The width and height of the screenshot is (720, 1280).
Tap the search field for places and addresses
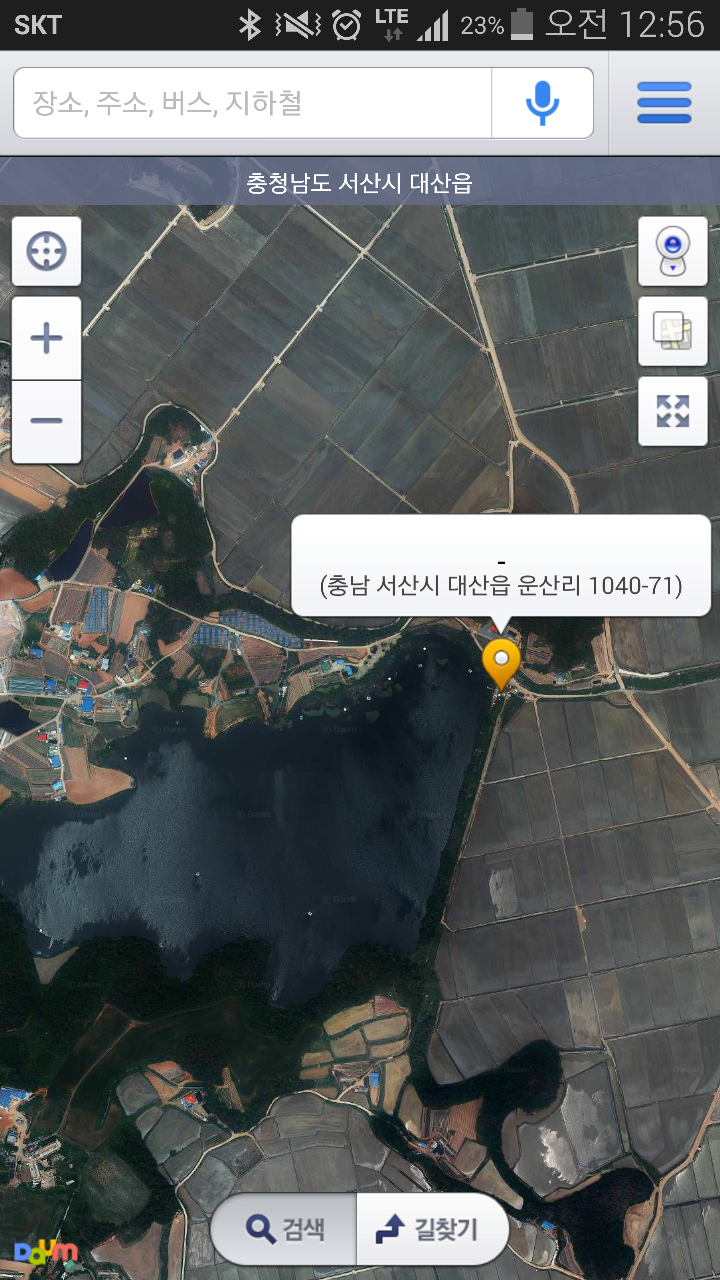coord(252,103)
